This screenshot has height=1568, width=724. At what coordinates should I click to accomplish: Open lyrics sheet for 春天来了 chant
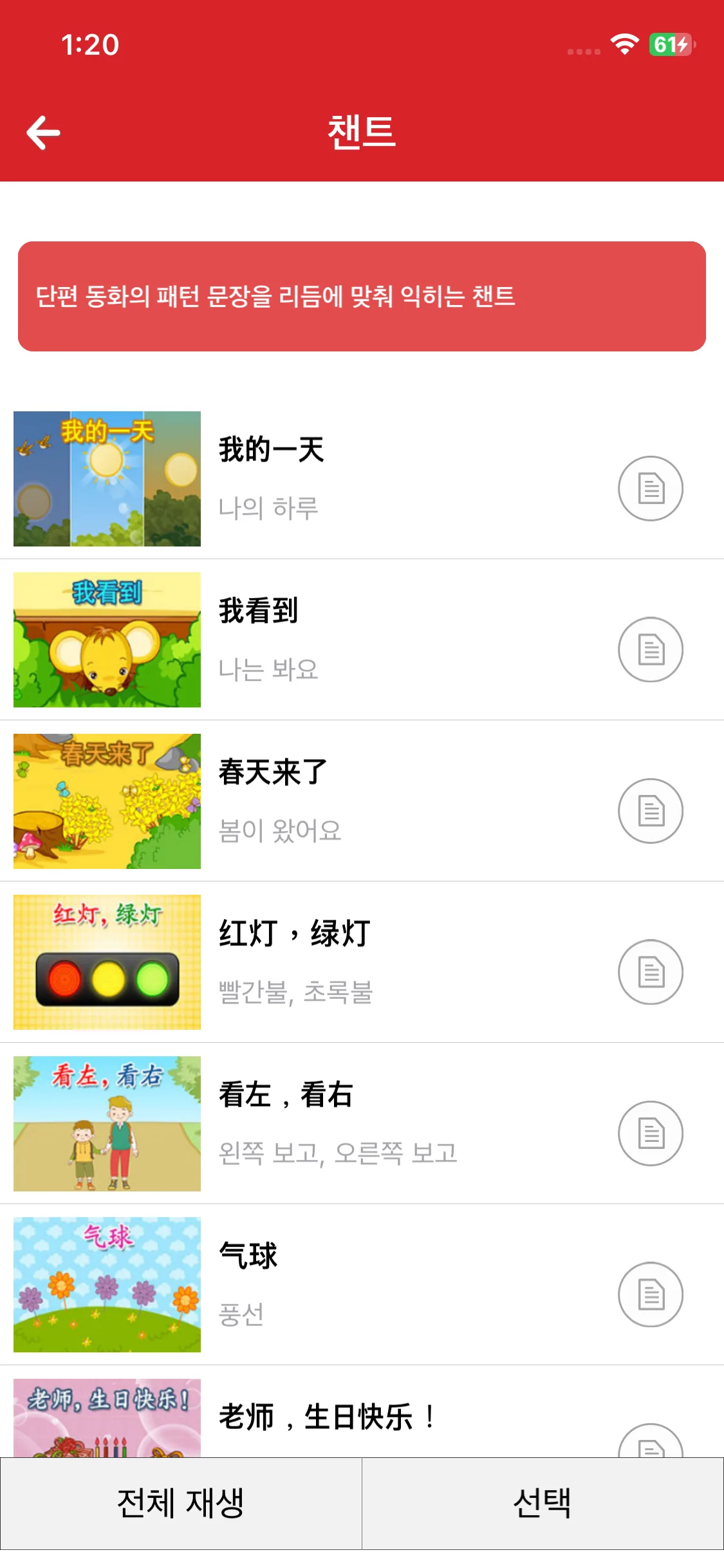(651, 811)
